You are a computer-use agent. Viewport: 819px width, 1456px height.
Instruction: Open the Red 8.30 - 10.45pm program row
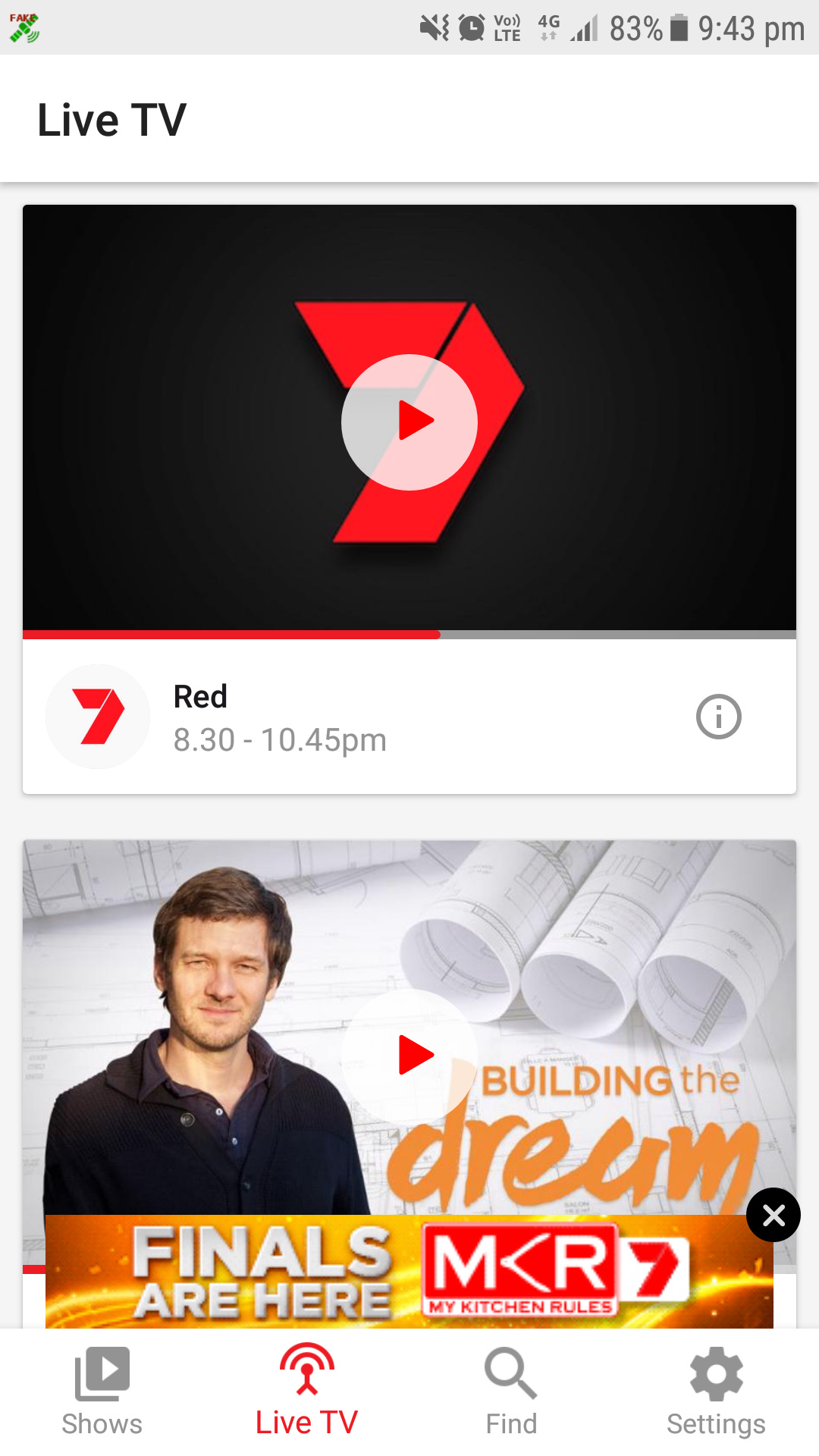[409, 717]
